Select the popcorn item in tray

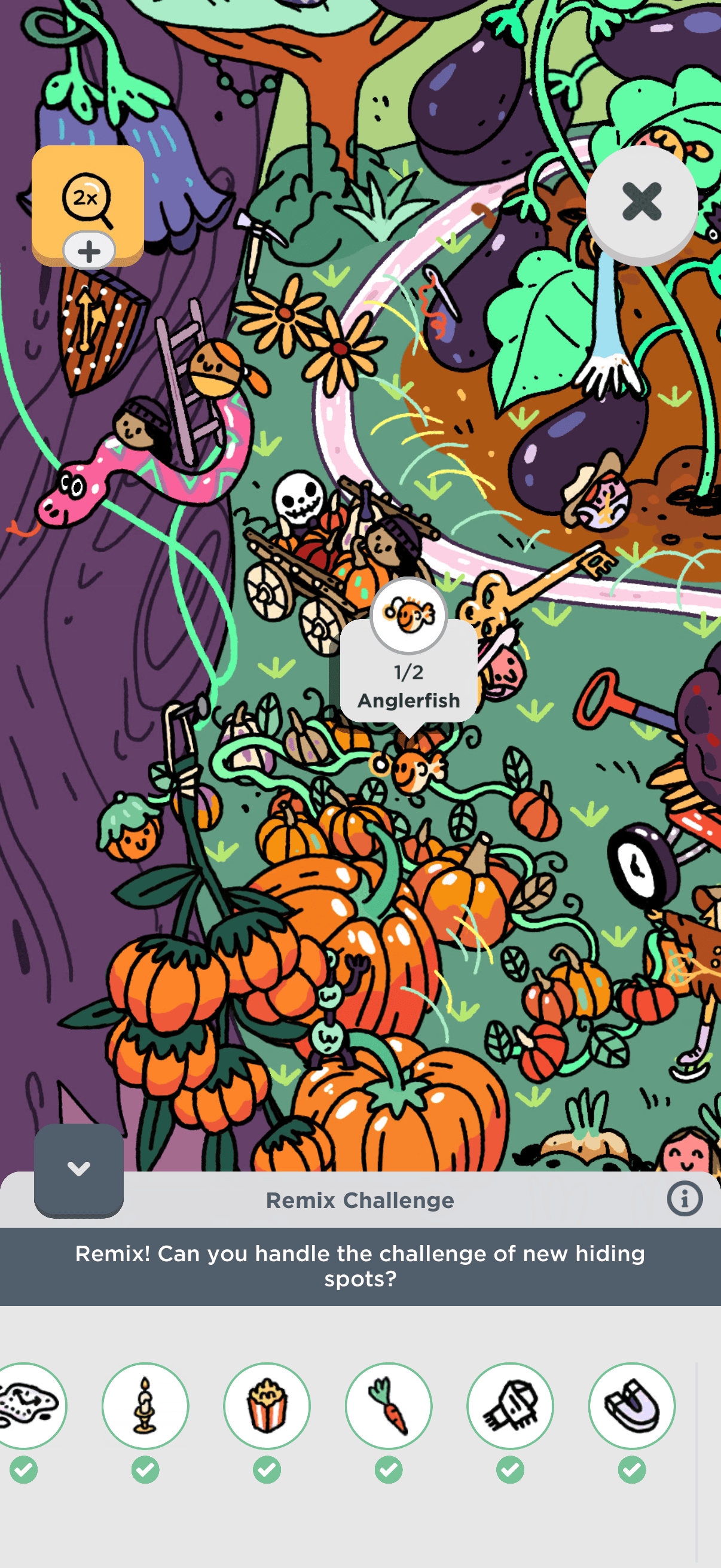pyautogui.click(x=267, y=1405)
